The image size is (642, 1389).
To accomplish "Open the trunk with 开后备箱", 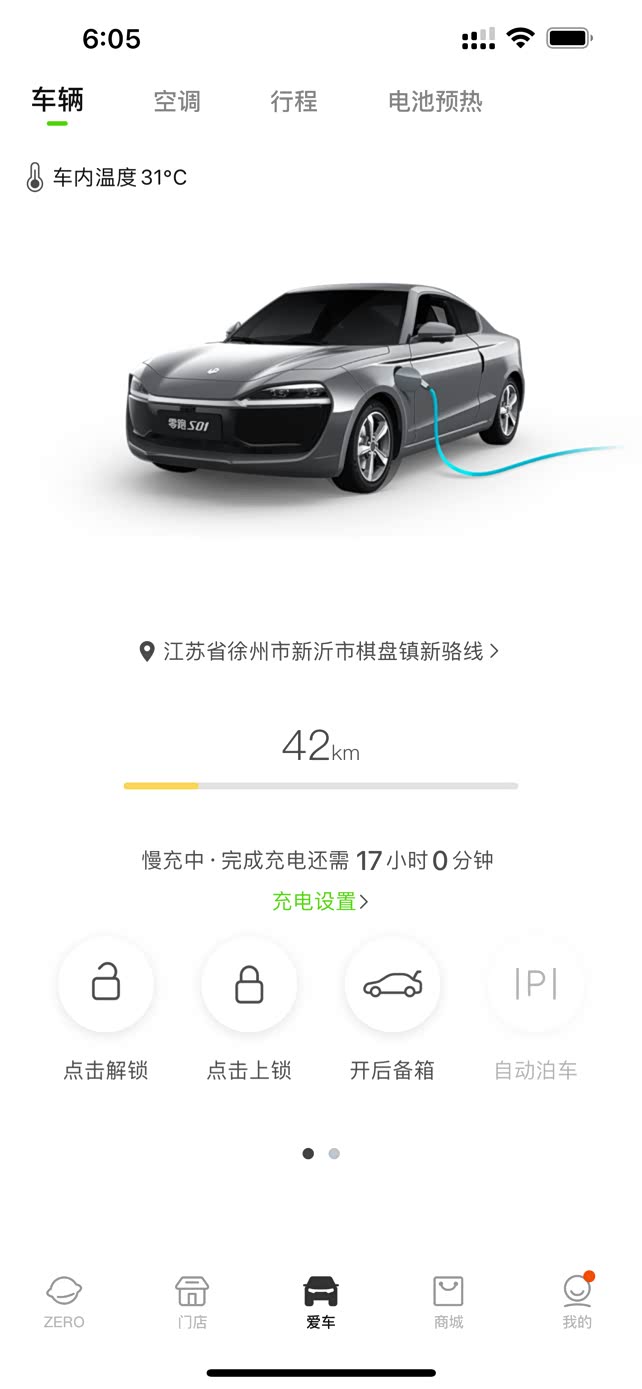I will 392,984.
